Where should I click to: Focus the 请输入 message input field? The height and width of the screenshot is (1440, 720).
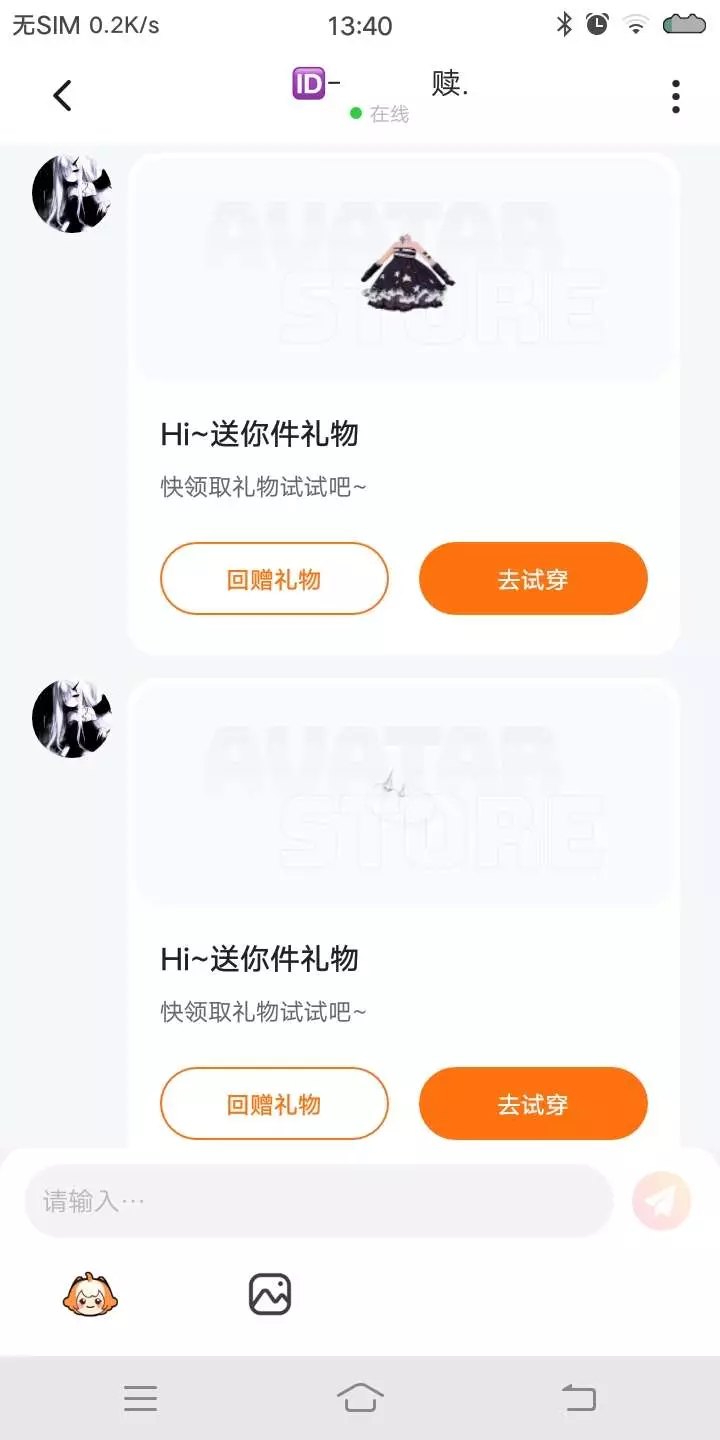[x=319, y=1201]
